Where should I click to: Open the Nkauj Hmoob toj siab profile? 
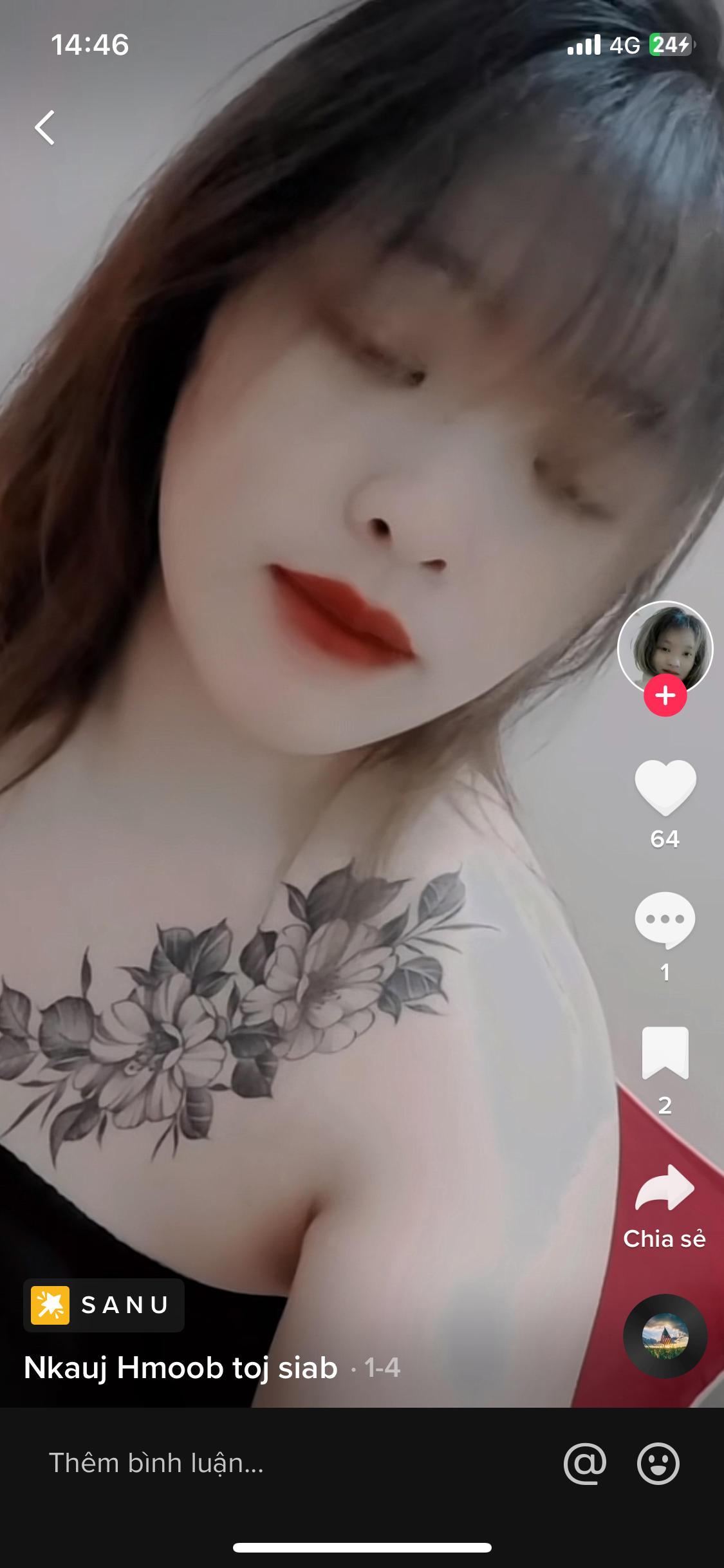[181, 1368]
